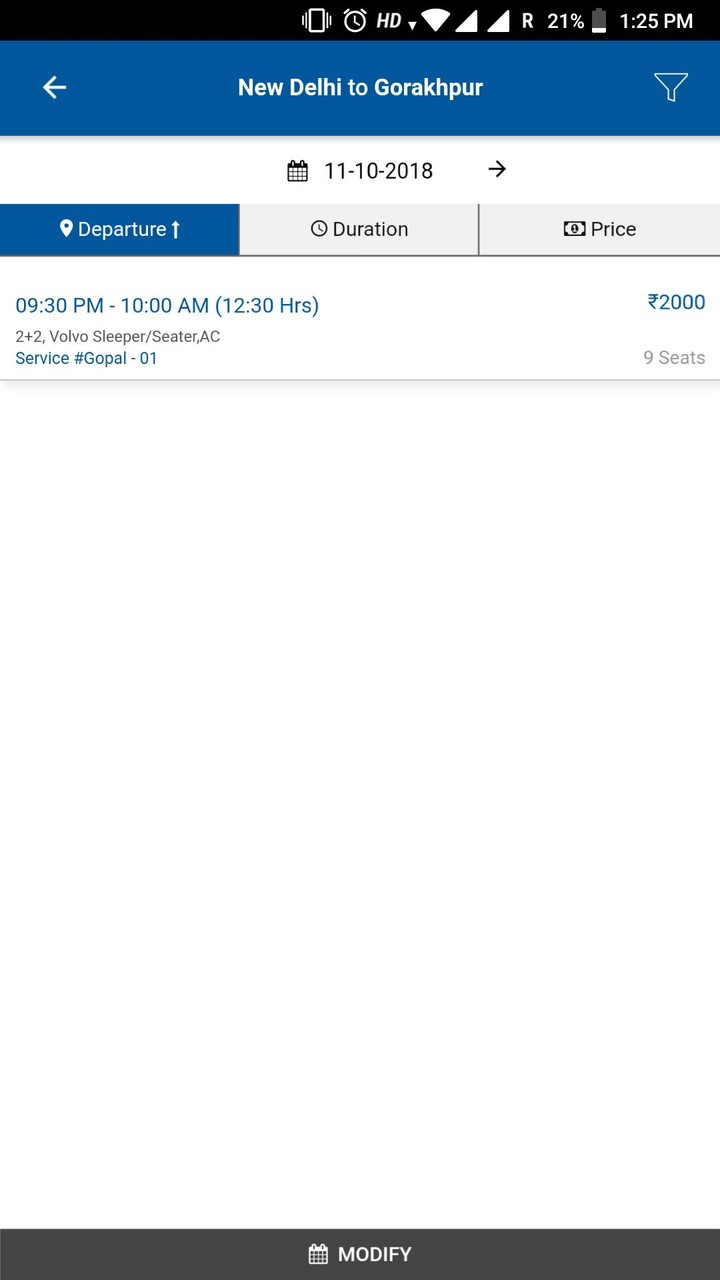
Task: Open the filter icon
Action: click(670, 87)
